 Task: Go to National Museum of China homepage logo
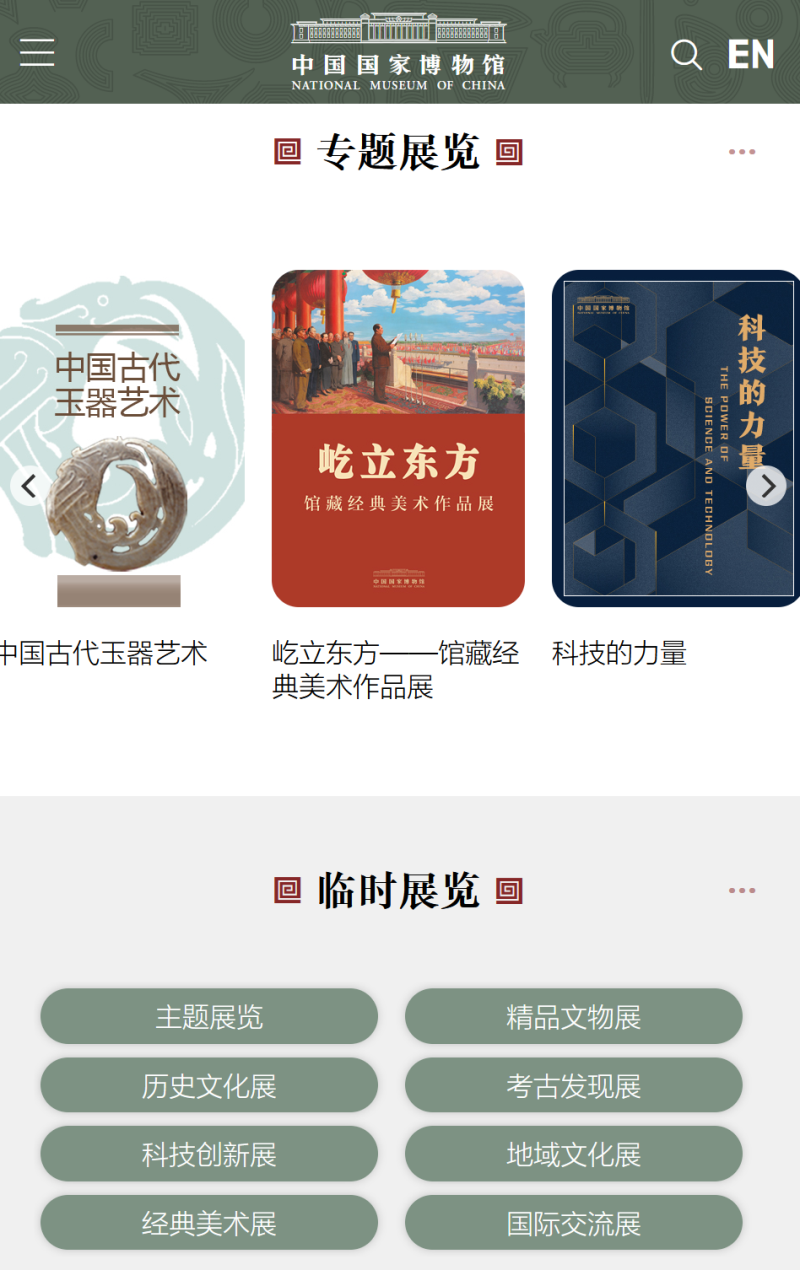(x=398, y=52)
